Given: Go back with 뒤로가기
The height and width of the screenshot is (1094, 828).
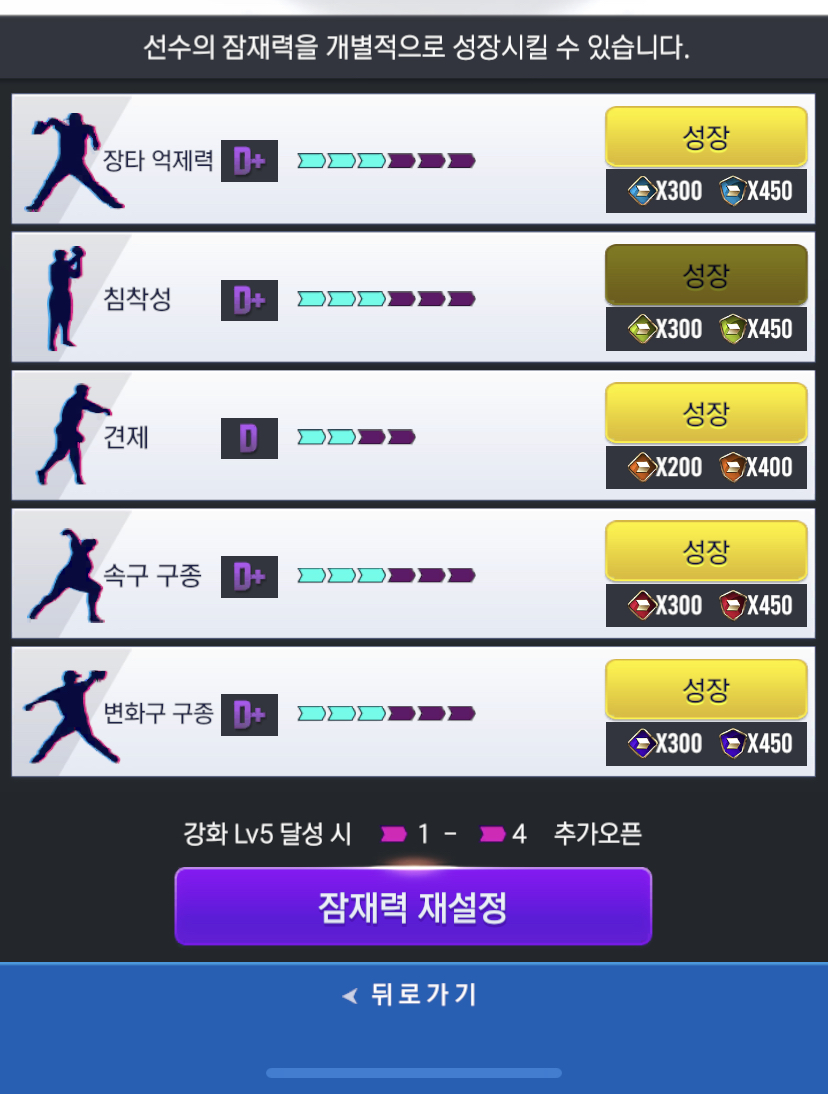Looking at the screenshot, I should pos(411,995).
